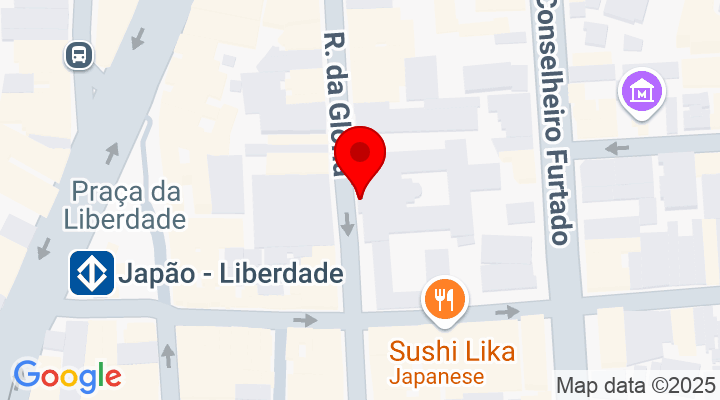Viewport: 720px width, 400px height.
Task: Tap the red location pin
Action: pyautogui.click(x=360, y=158)
